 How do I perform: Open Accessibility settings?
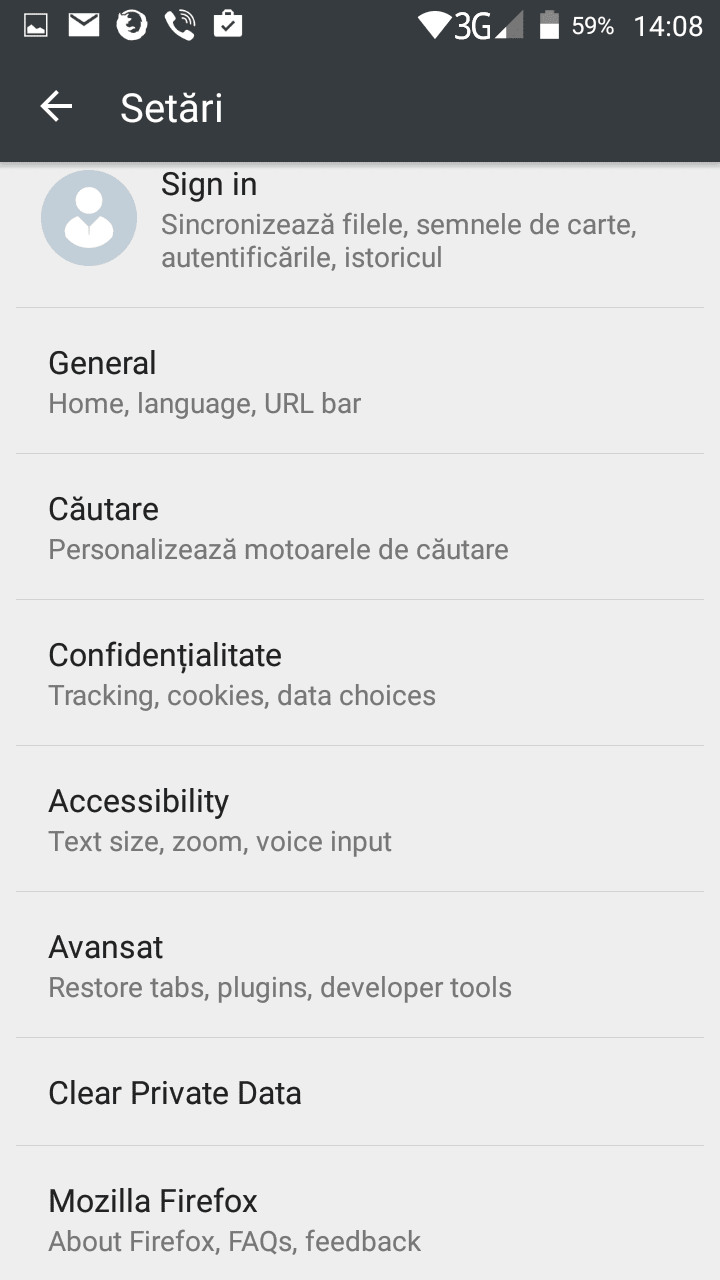click(360, 819)
